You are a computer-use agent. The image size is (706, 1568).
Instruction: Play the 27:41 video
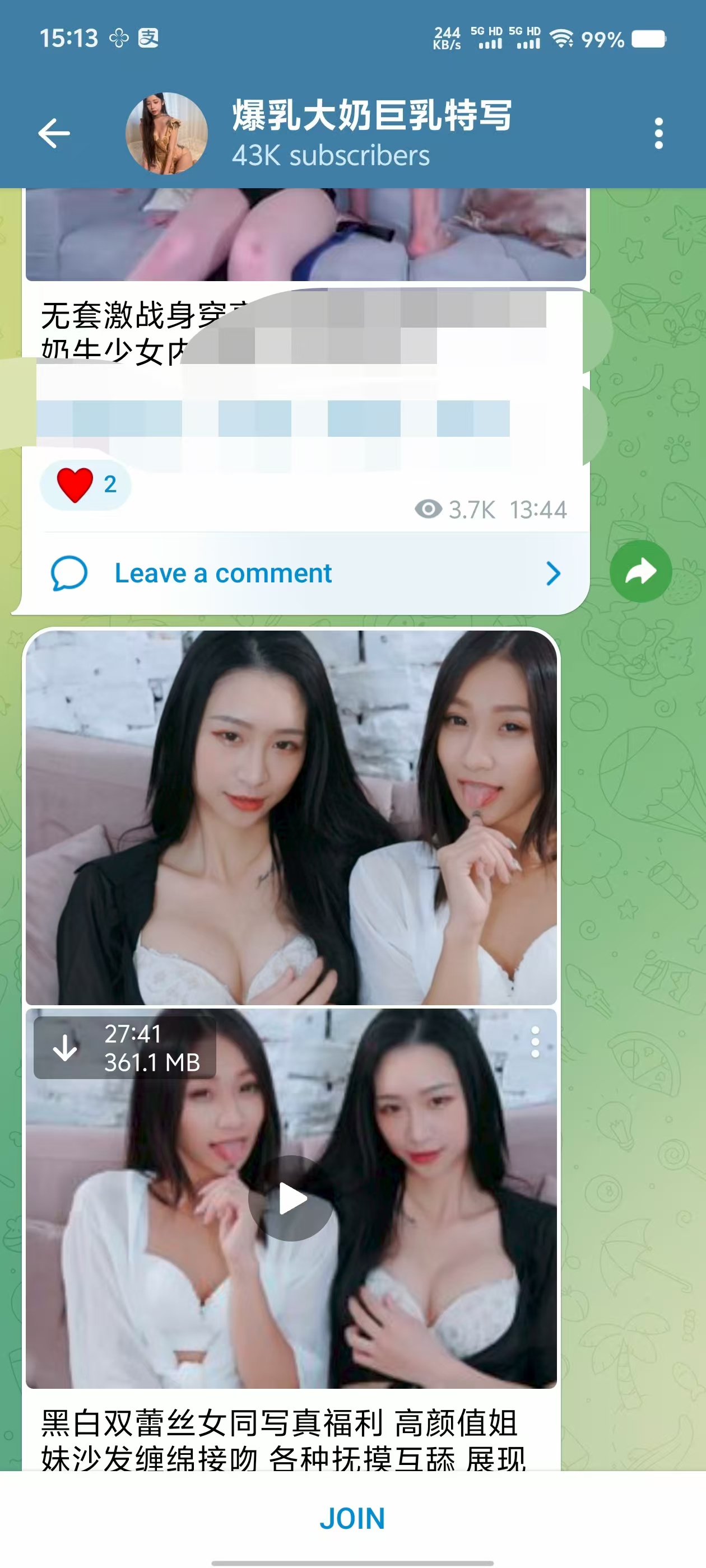point(291,1198)
